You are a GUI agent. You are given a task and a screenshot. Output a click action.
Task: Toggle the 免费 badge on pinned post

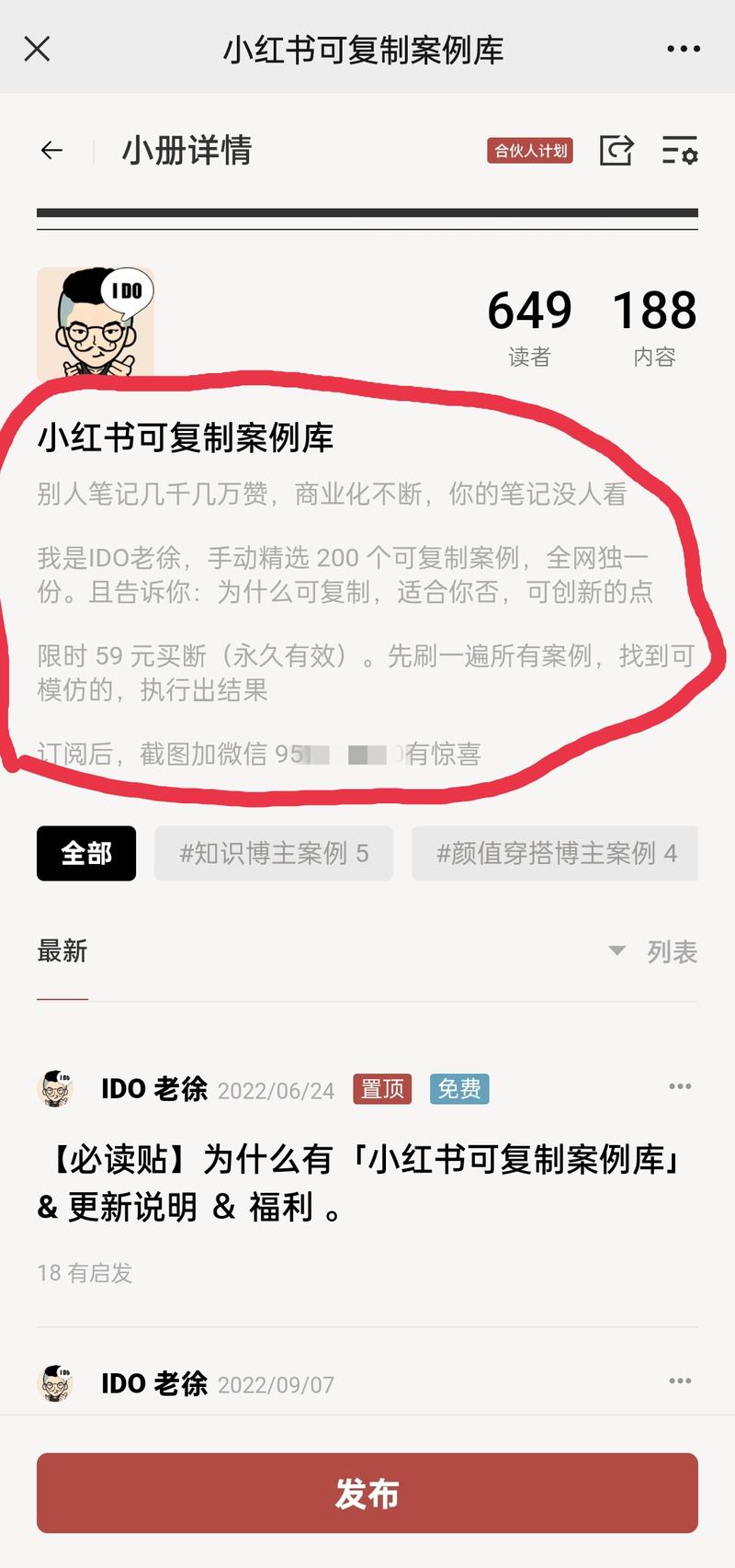coord(459,1088)
